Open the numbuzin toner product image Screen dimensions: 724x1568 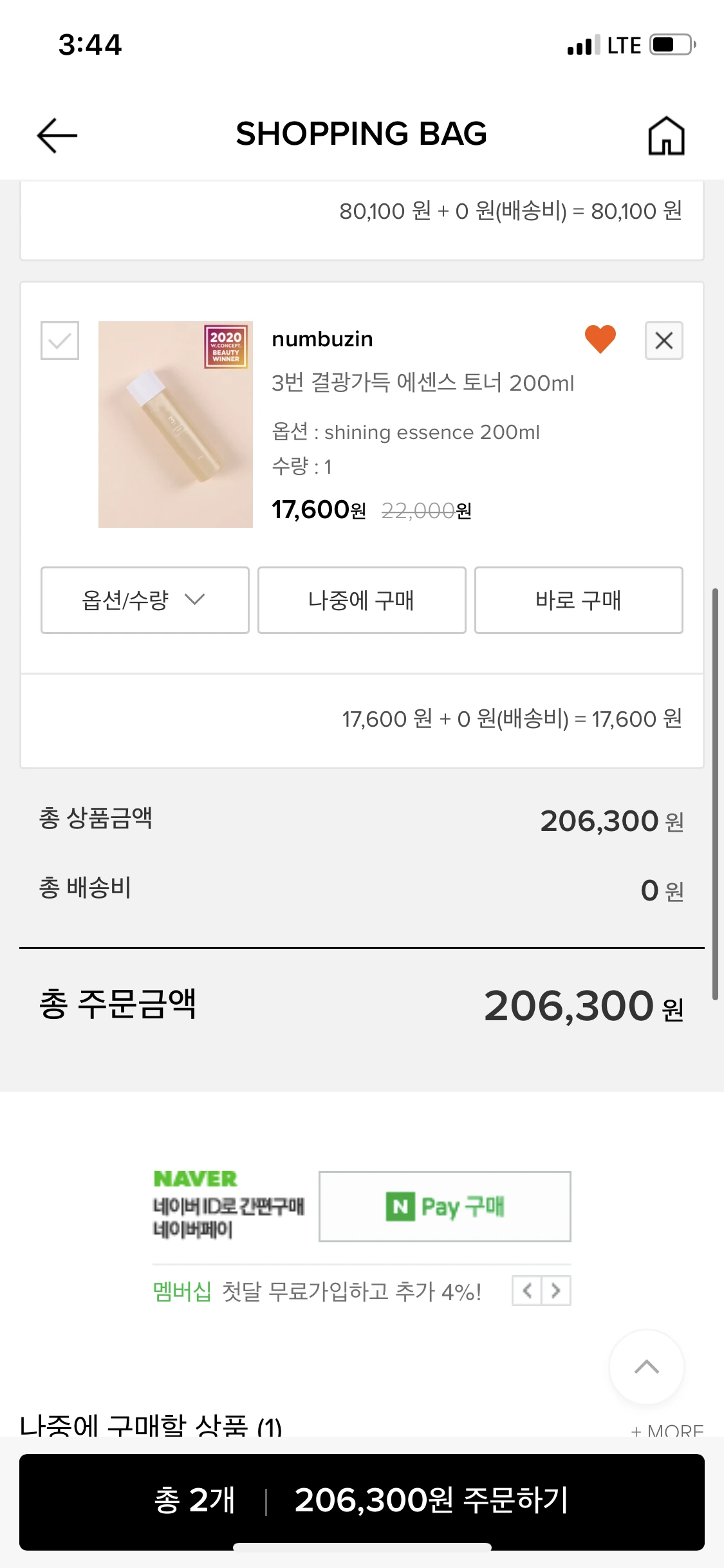pyautogui.click(x=175, y=424)
